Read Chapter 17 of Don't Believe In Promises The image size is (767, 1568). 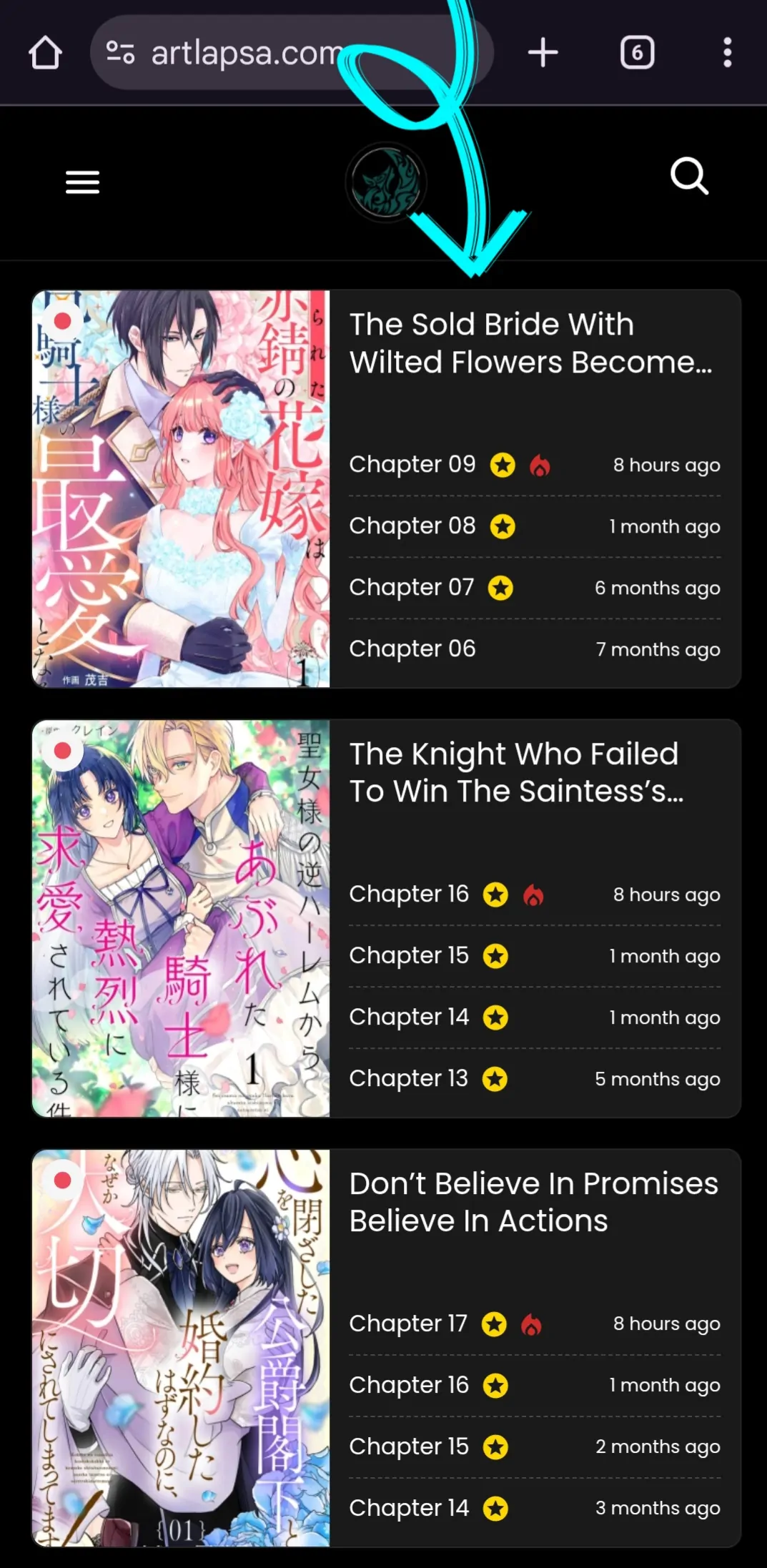pos(408,1323)
